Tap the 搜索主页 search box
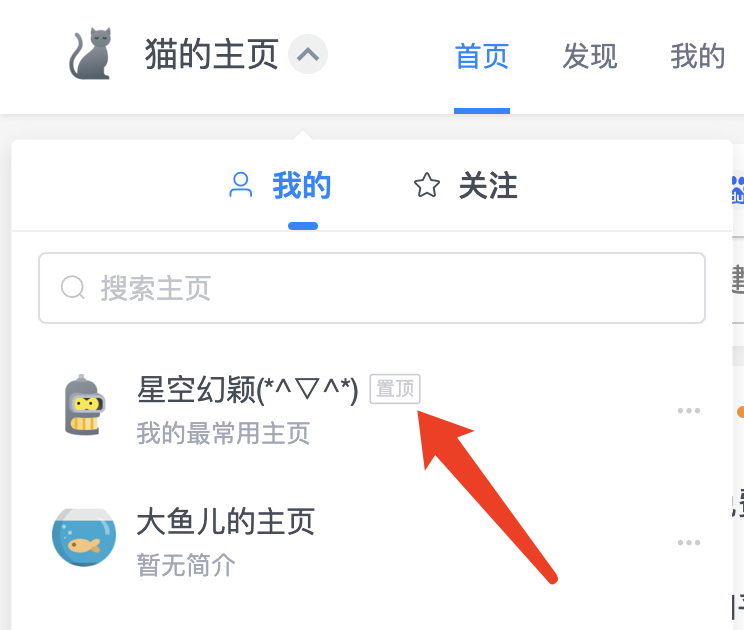The image size is (744, 630). coord(371,289)
